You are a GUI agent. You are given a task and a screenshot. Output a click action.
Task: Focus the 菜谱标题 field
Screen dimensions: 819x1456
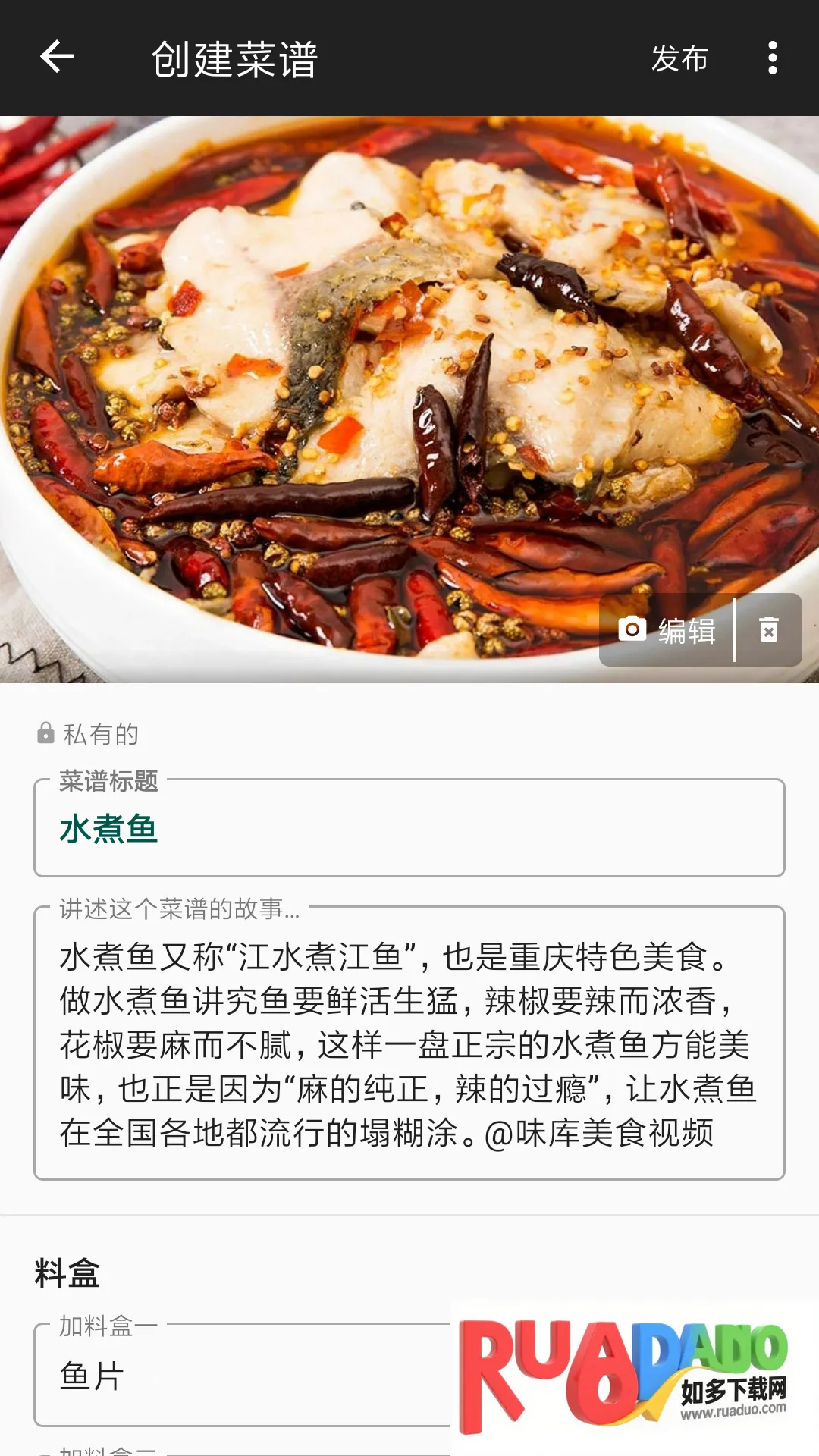pos(409,829)
